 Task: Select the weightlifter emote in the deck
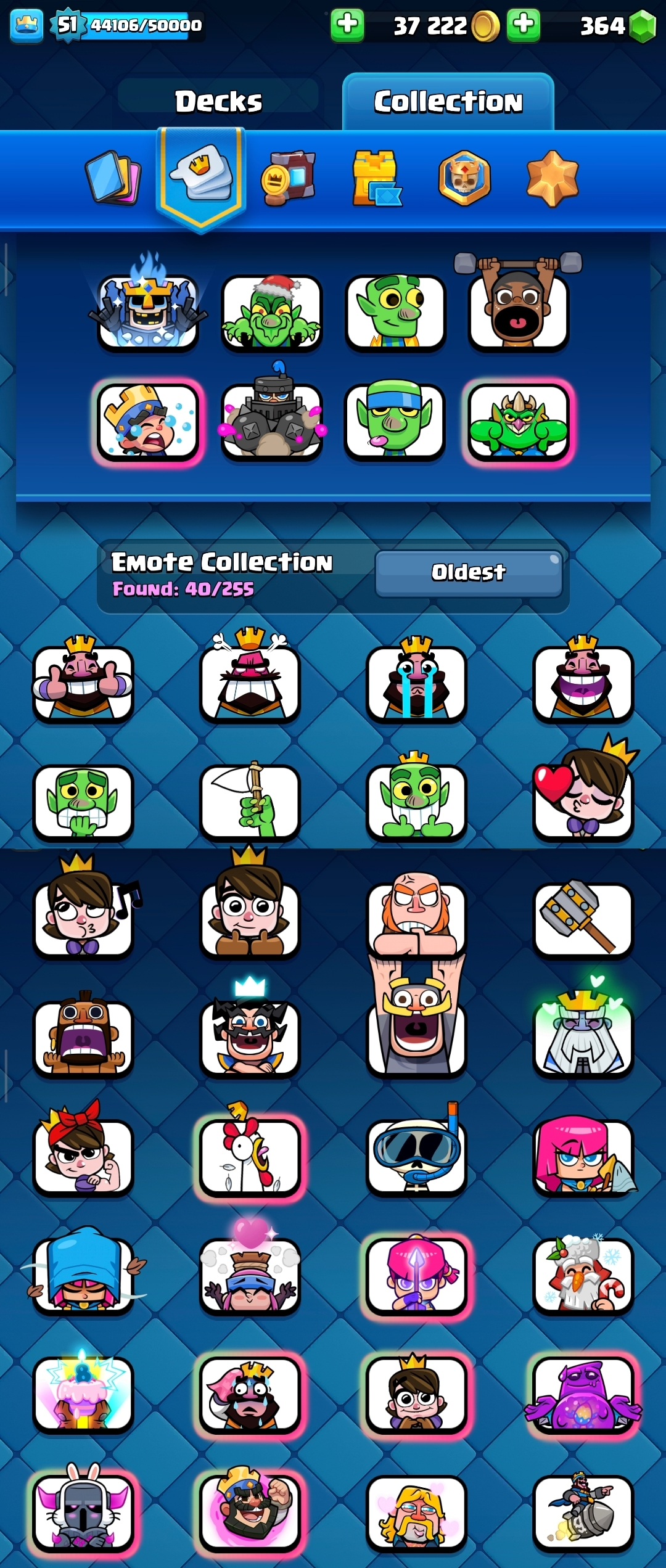(518, 308)
